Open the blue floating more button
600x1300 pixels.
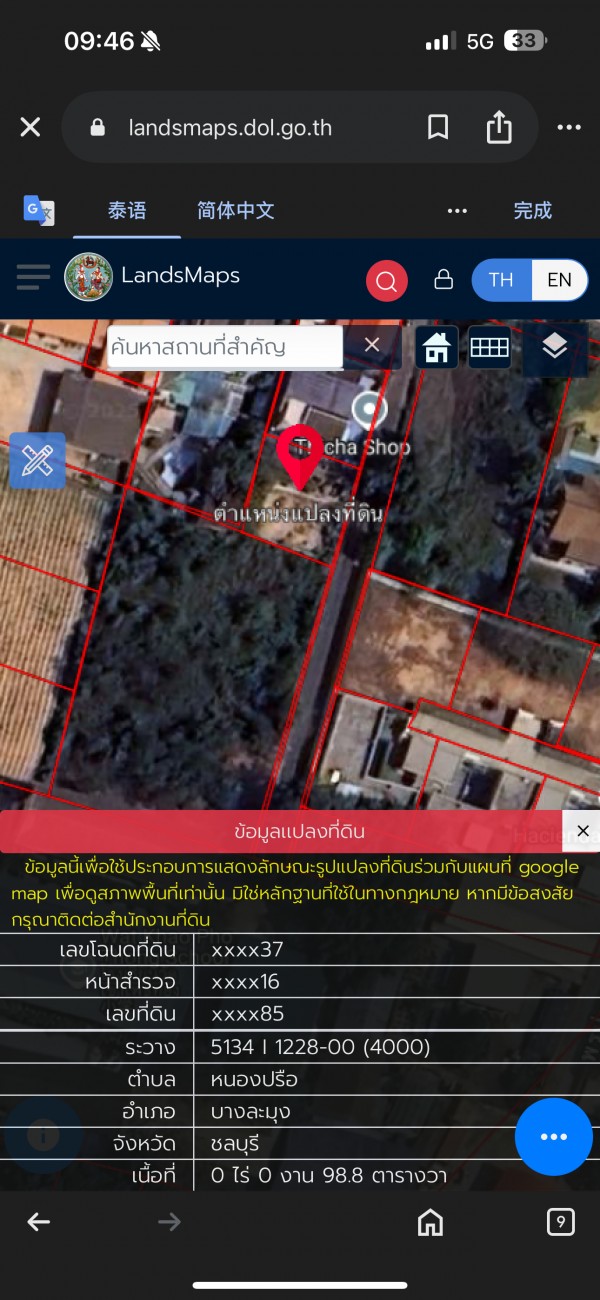click(553, 1137)
